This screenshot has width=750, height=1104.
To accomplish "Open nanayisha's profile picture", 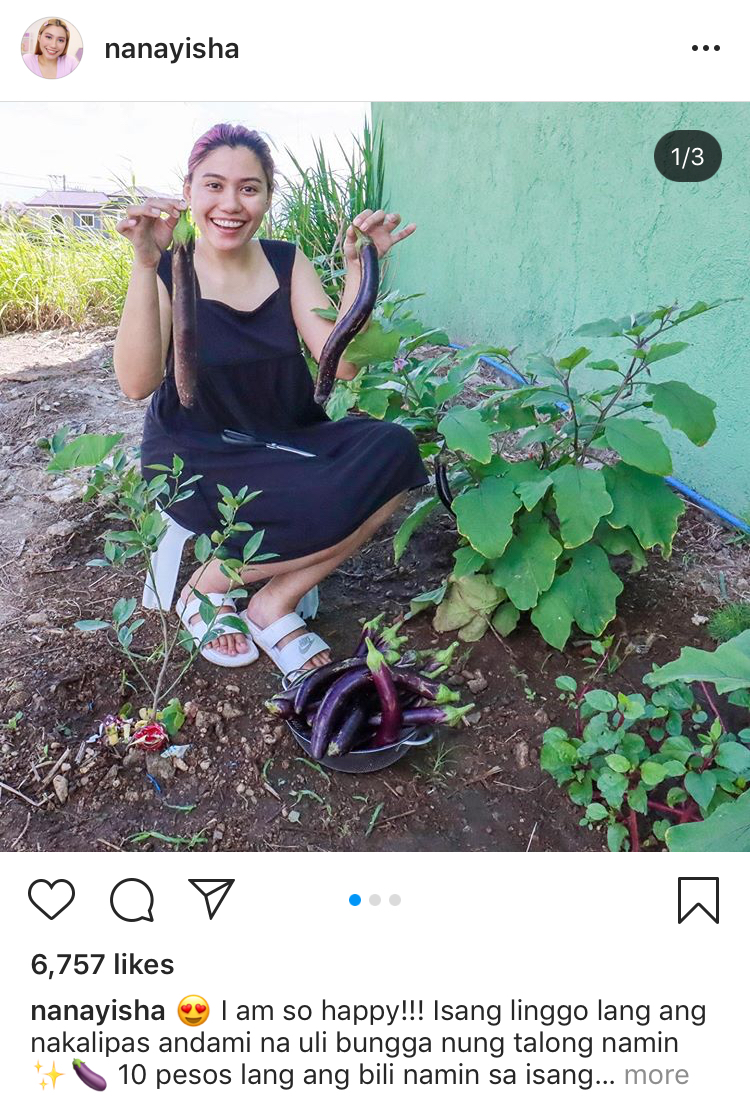I will click(x=52, y=48).
